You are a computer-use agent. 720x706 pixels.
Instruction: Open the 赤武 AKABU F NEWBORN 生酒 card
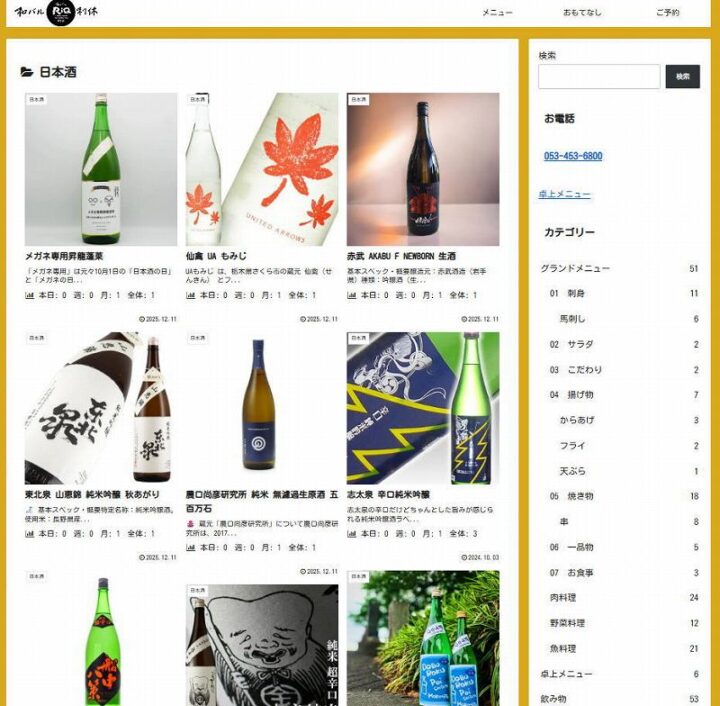(423, 170)
